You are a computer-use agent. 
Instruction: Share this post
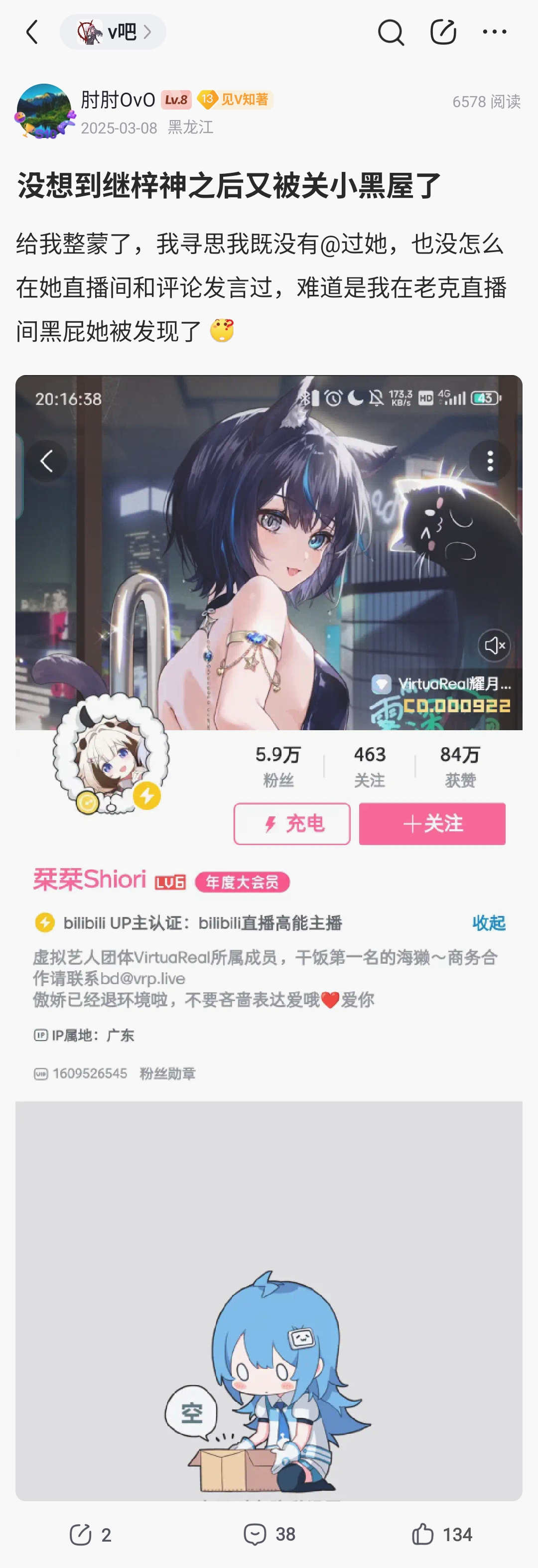90,1535
